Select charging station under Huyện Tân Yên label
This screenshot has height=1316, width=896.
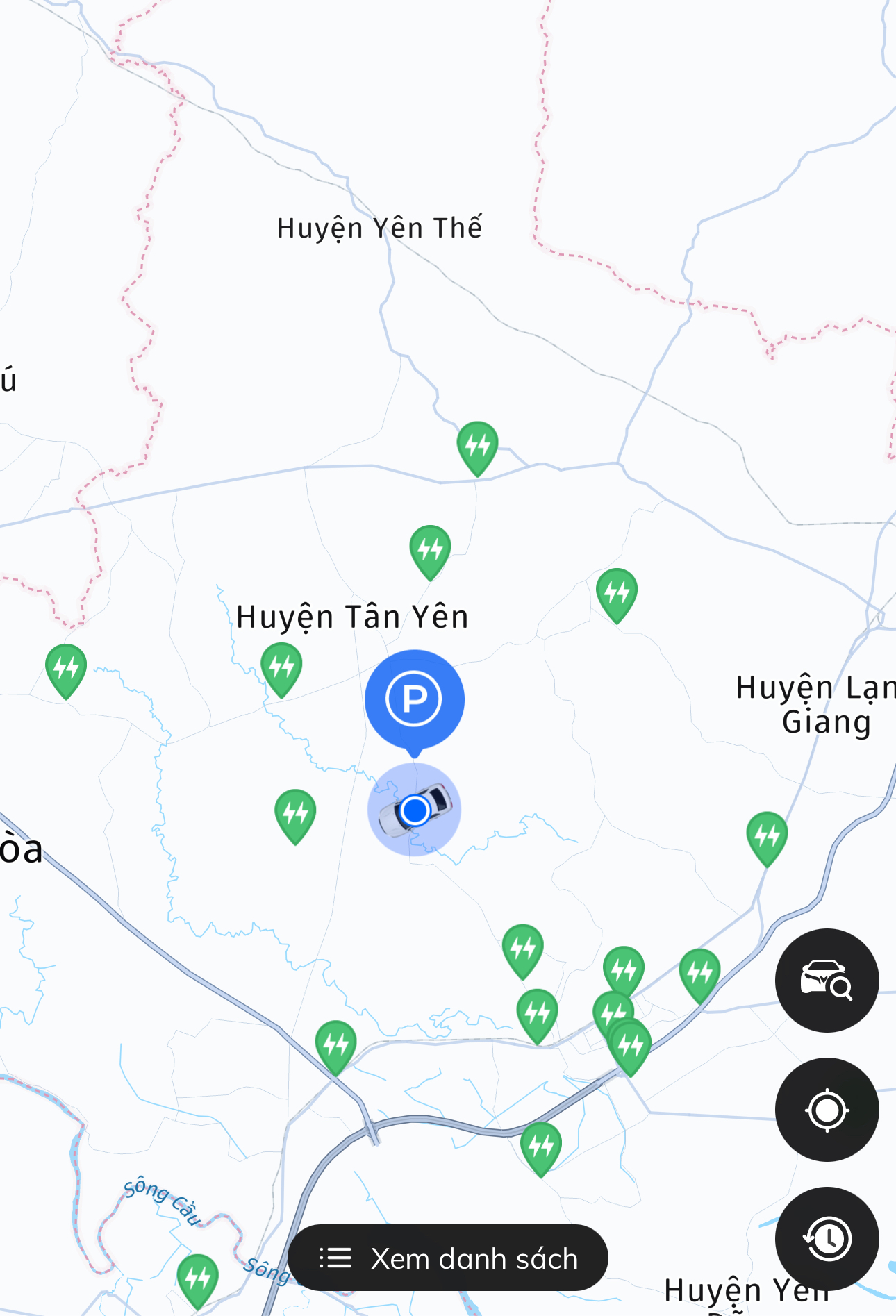click(x=281, y=667)
